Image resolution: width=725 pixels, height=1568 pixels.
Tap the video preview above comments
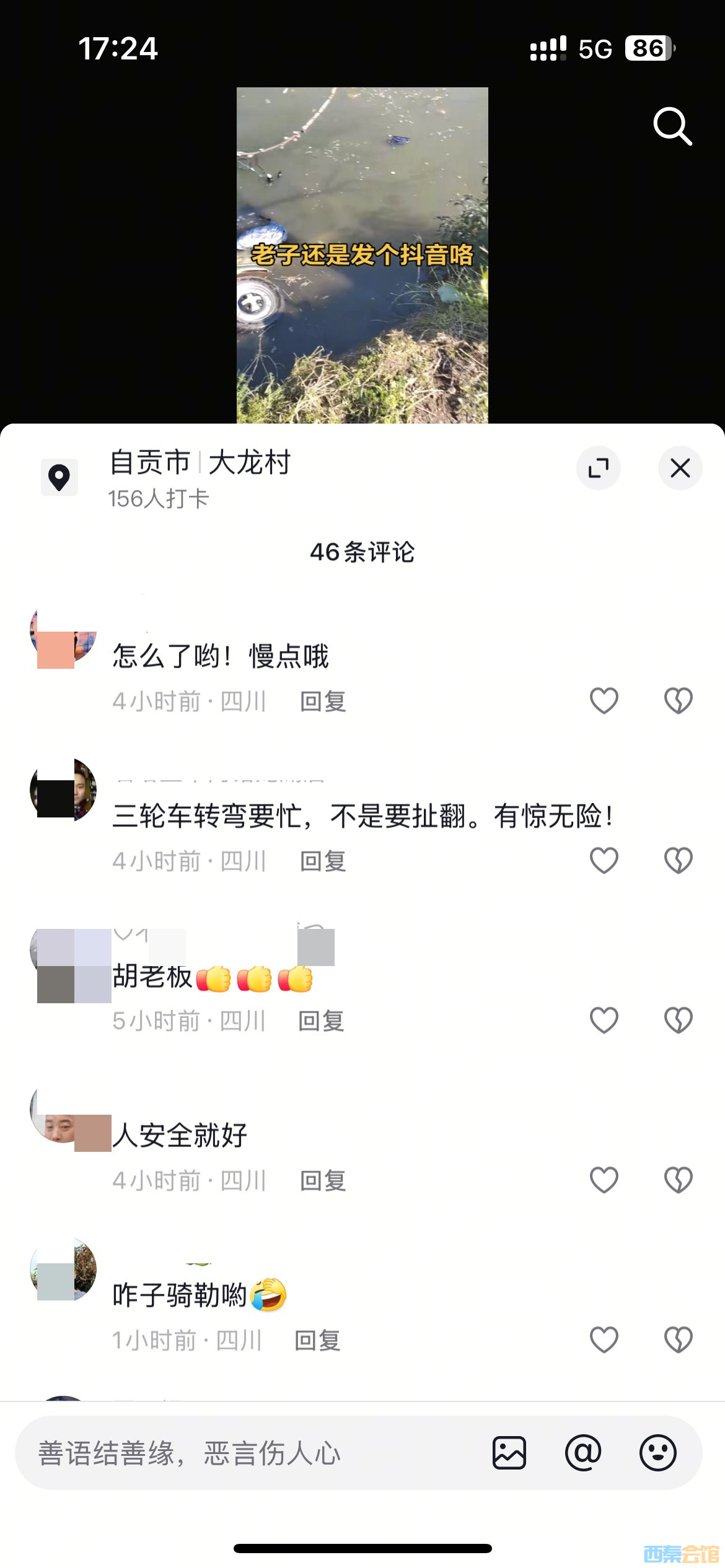[362, 255]
